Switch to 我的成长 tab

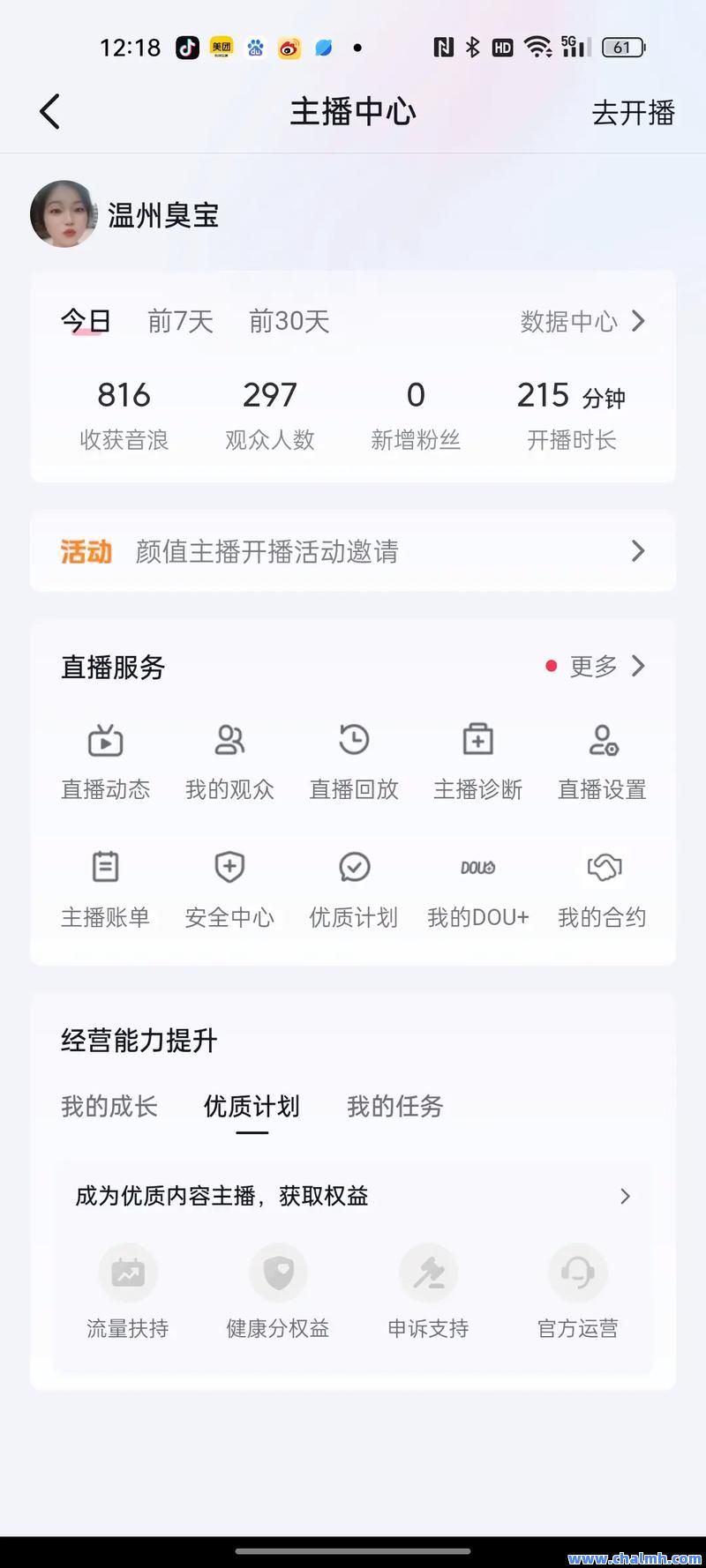(x=109, y=1106)
